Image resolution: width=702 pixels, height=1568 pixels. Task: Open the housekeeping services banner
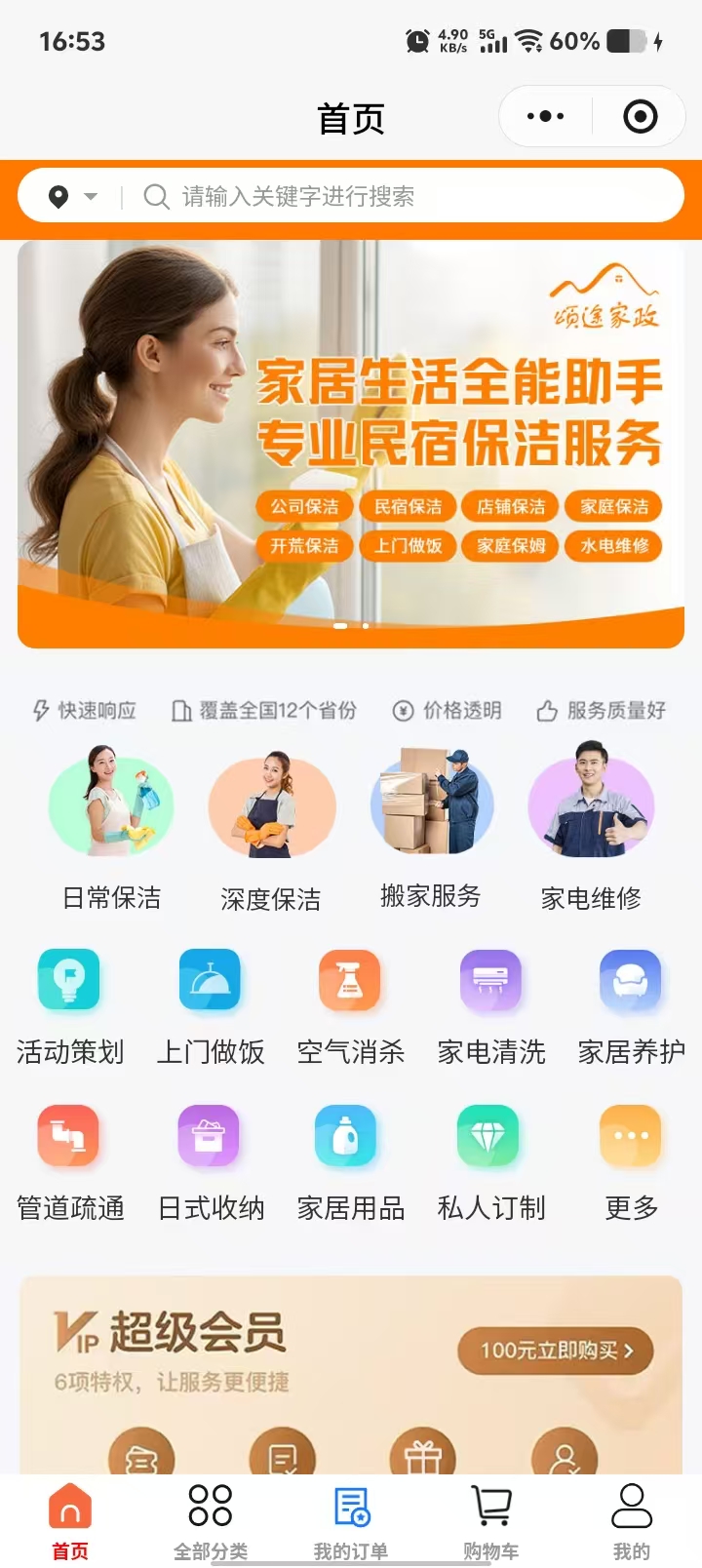tap(351, 444)
